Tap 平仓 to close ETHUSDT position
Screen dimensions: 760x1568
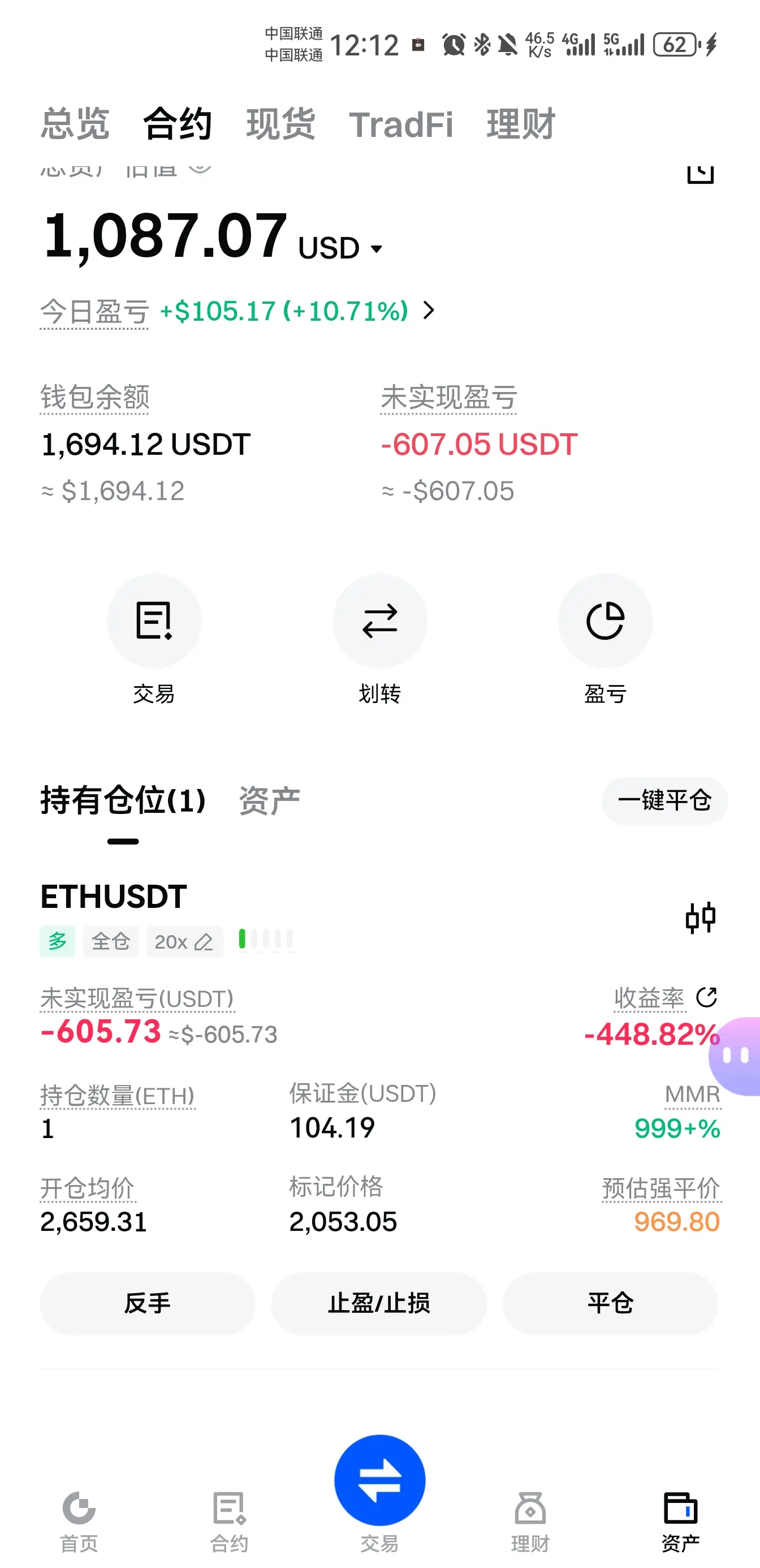[x=610, y=1303]
